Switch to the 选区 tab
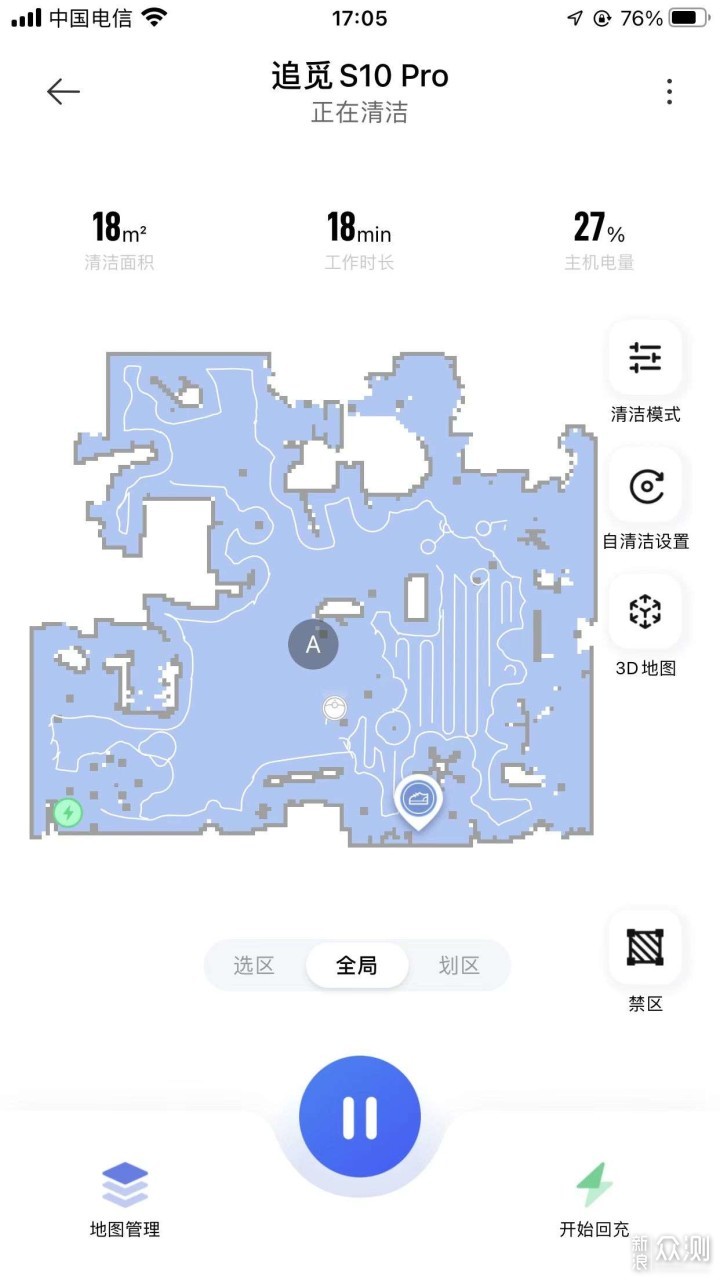Viewport: 720px width, 1280px height. point(254,966)
